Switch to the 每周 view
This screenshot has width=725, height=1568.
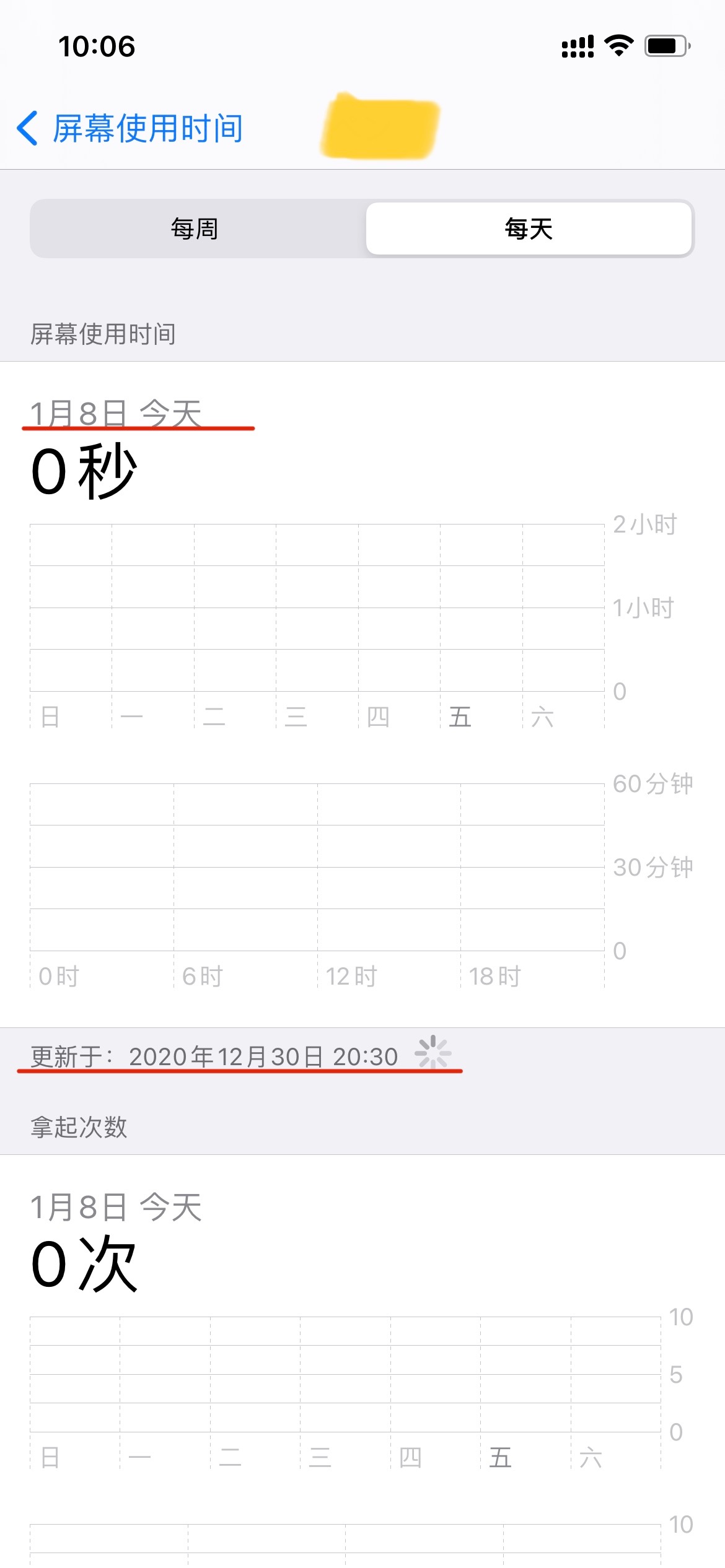pos(195,229)
